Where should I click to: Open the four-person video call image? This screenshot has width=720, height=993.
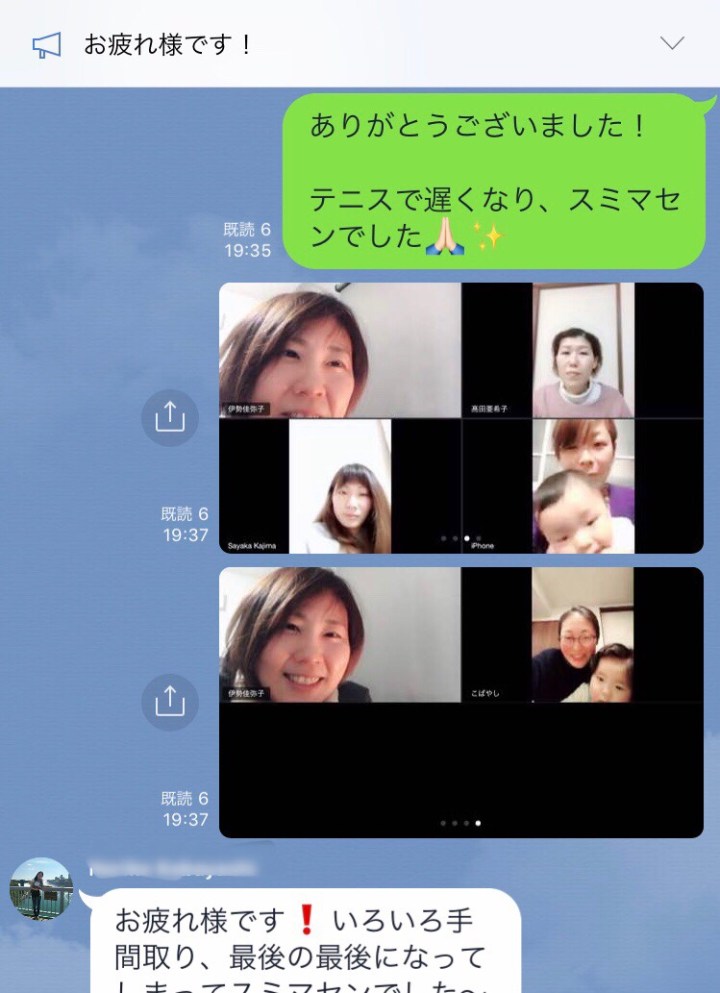tap(461, 418)
